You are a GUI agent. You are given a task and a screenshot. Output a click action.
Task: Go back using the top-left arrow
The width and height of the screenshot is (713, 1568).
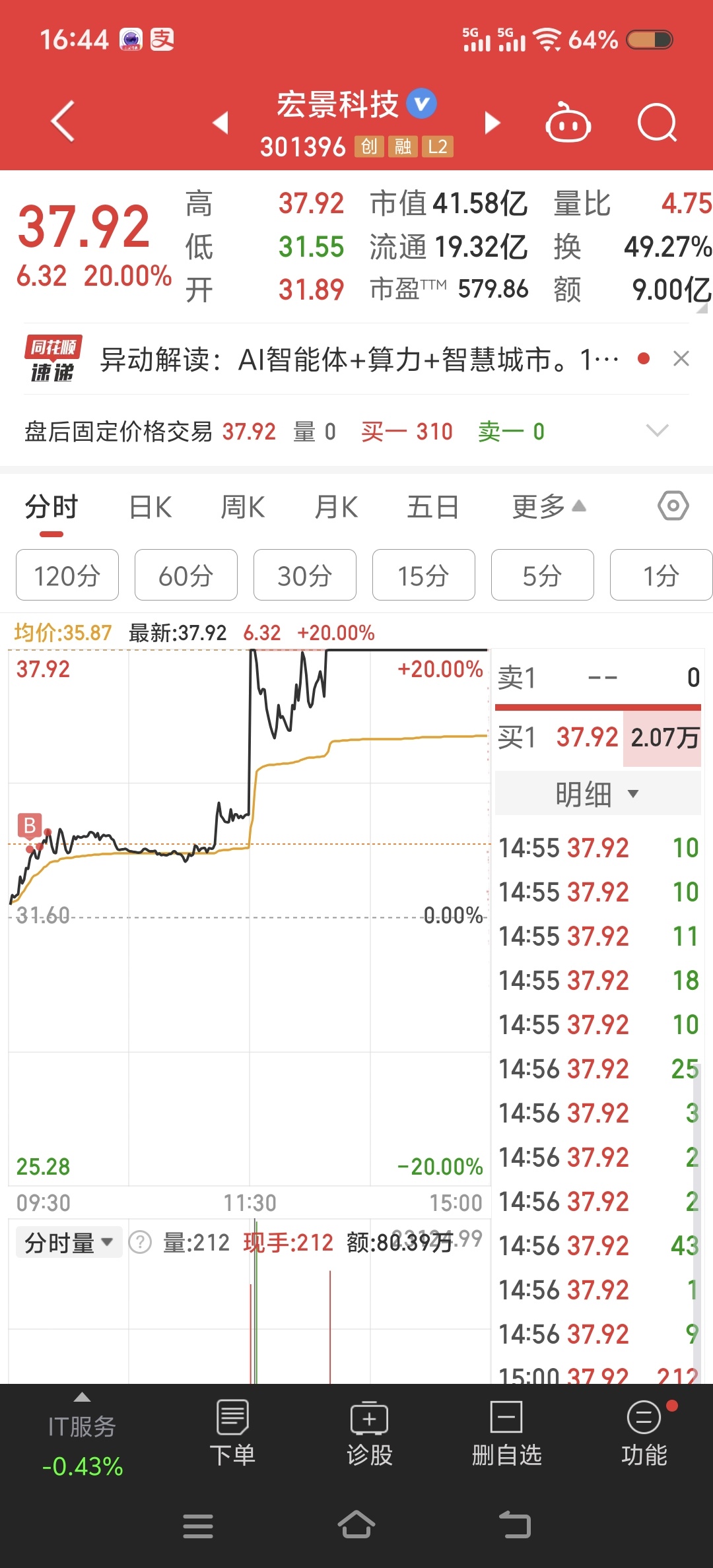point(63,121)
